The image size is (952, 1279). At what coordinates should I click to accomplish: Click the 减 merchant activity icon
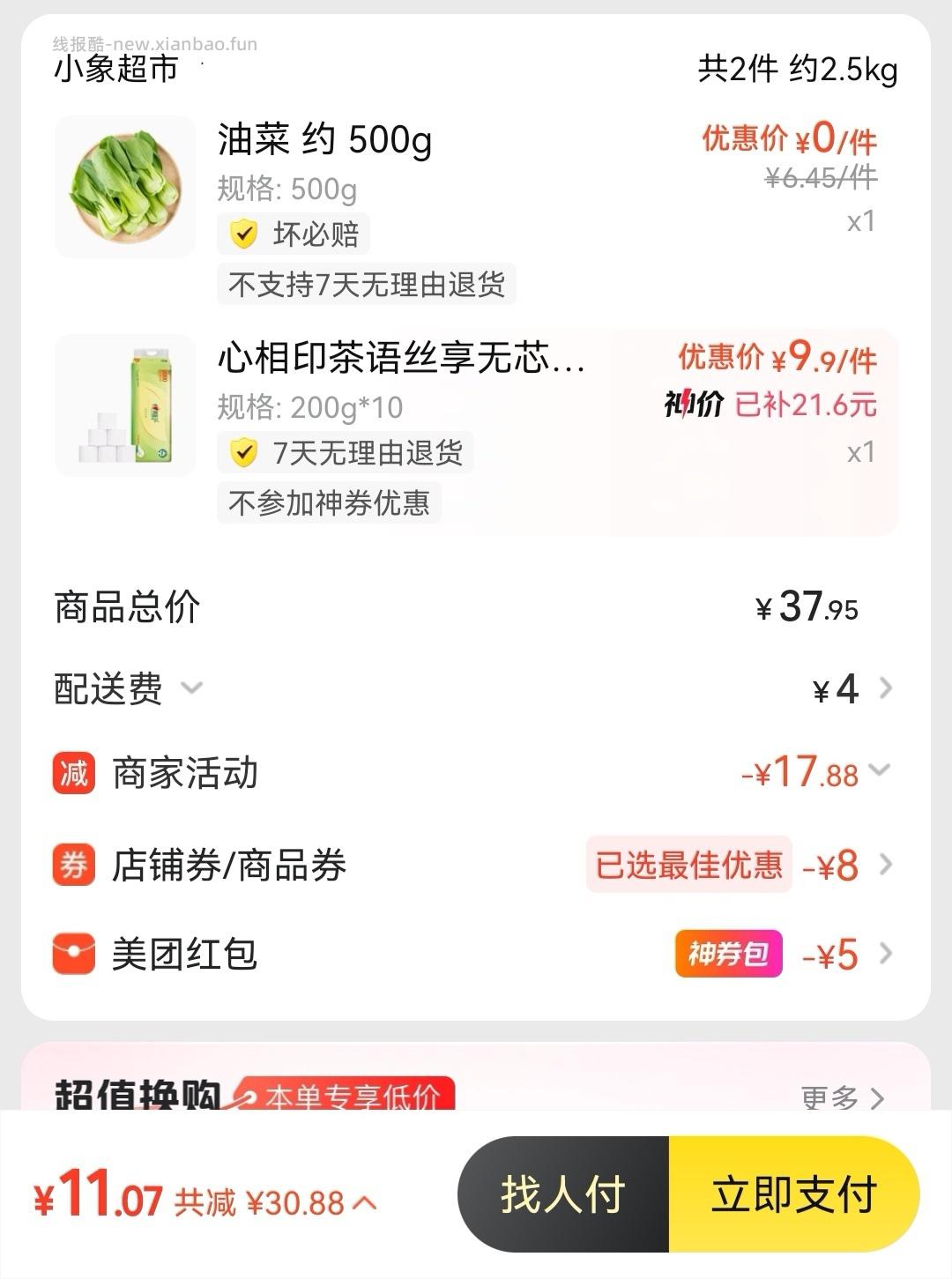tap(74, 773)
